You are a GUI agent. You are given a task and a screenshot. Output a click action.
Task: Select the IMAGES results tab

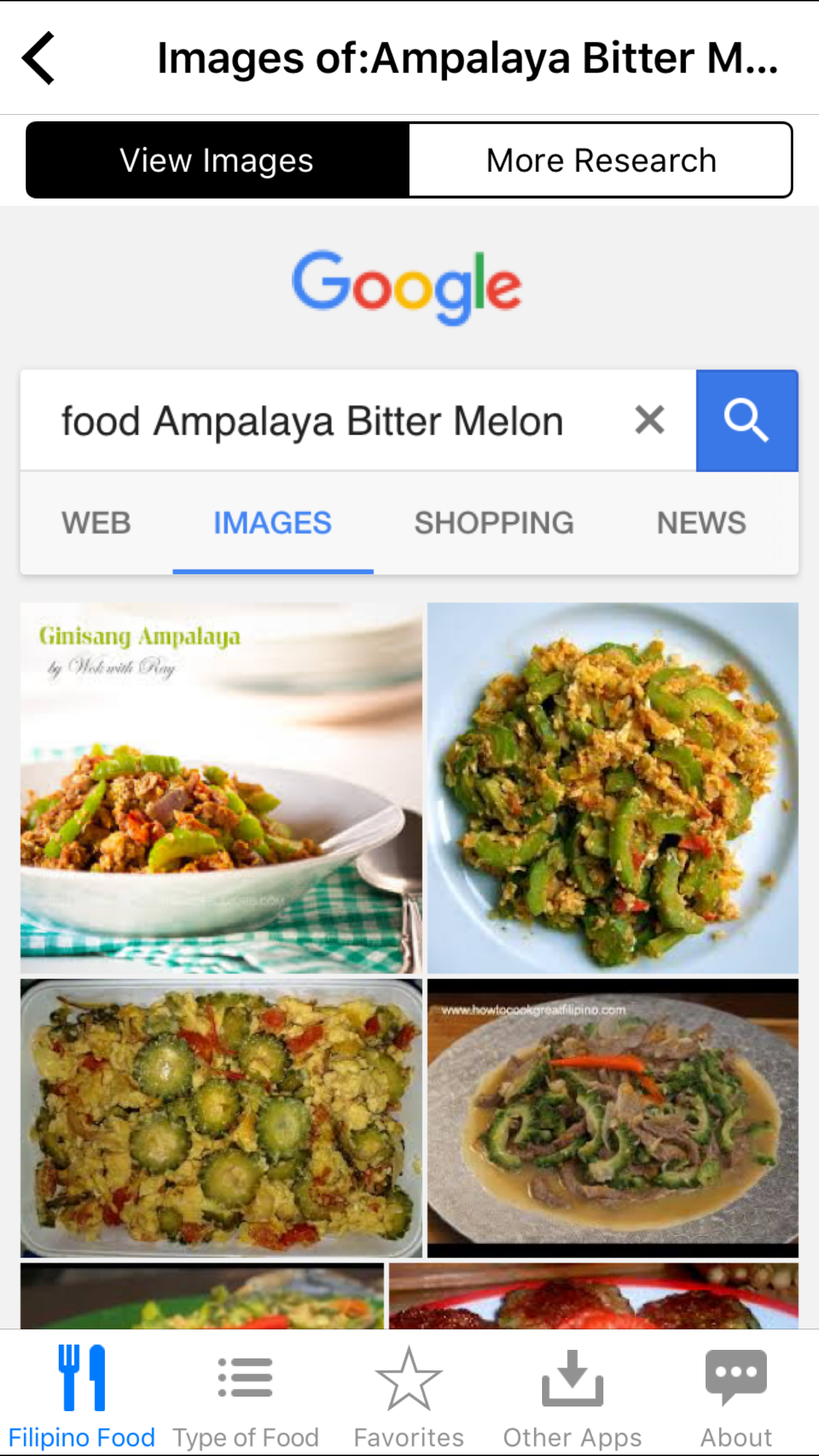point(272,523)
